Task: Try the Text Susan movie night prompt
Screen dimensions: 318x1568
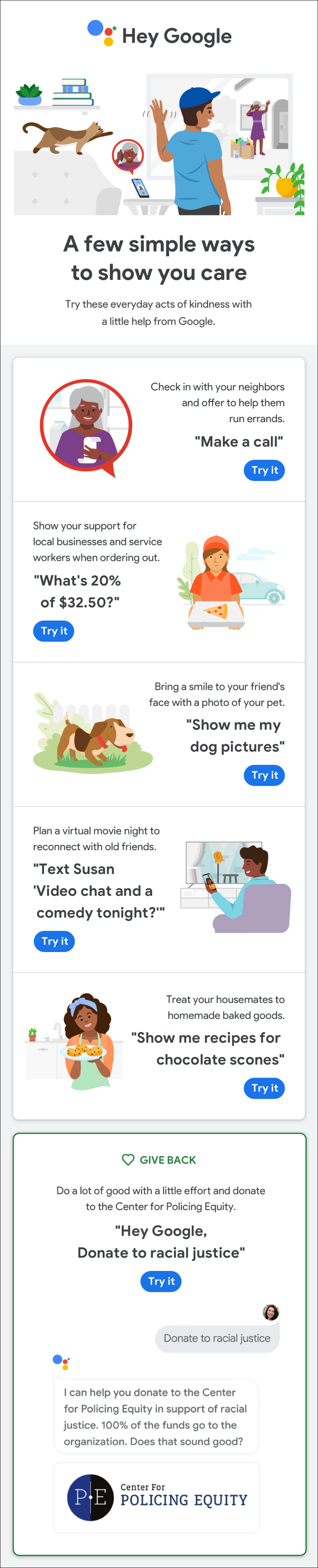Action: coord(54,941)
